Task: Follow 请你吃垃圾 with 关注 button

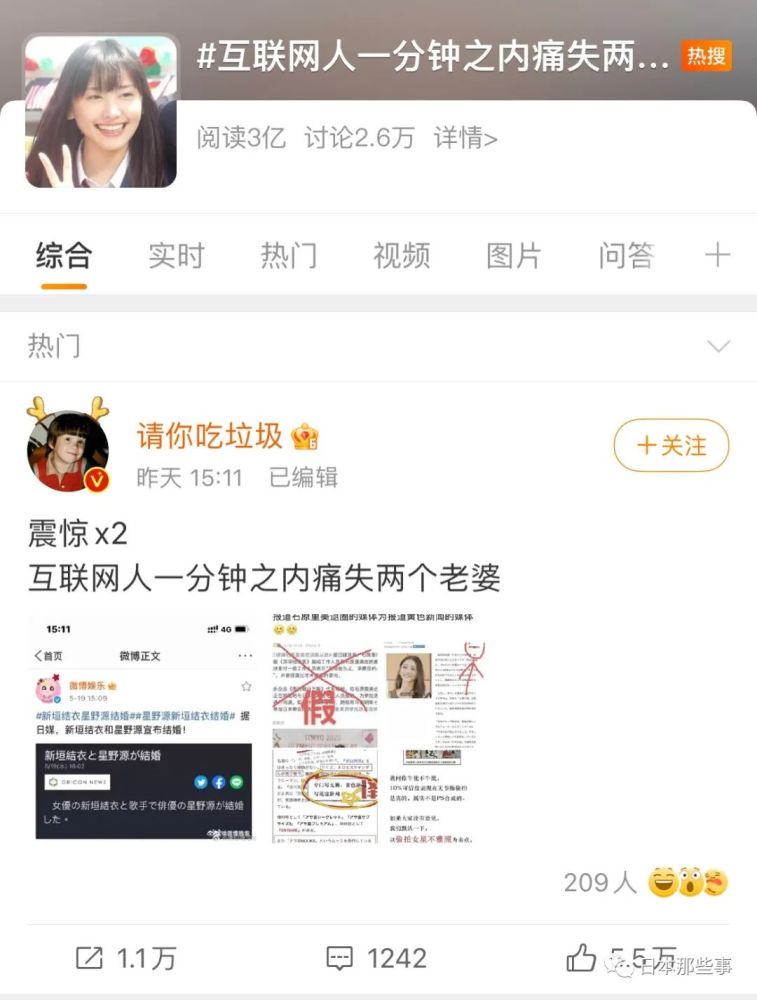Action: 671,445
